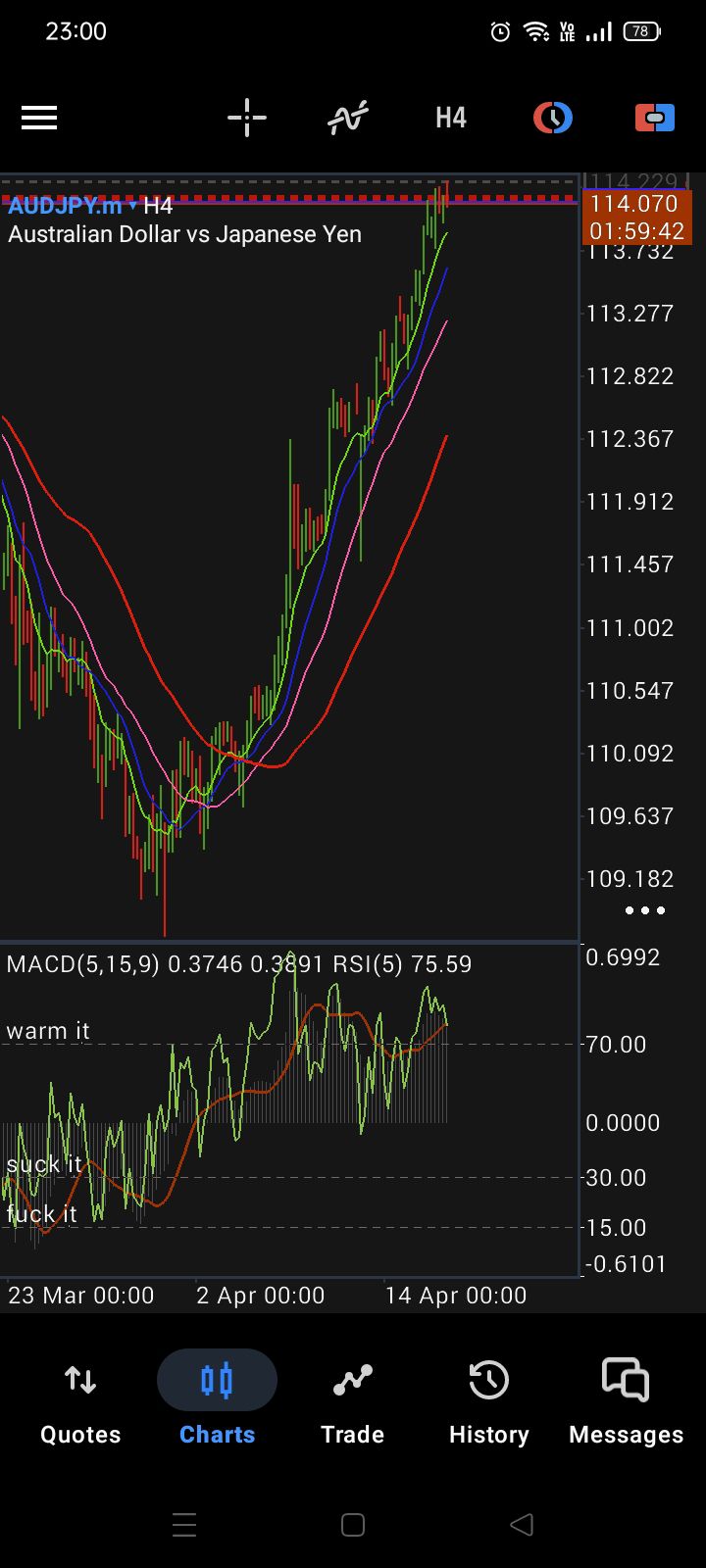Screen dimensions: 706x1568
Task: Open the hamburger side menu
Action: coord(39,119)
